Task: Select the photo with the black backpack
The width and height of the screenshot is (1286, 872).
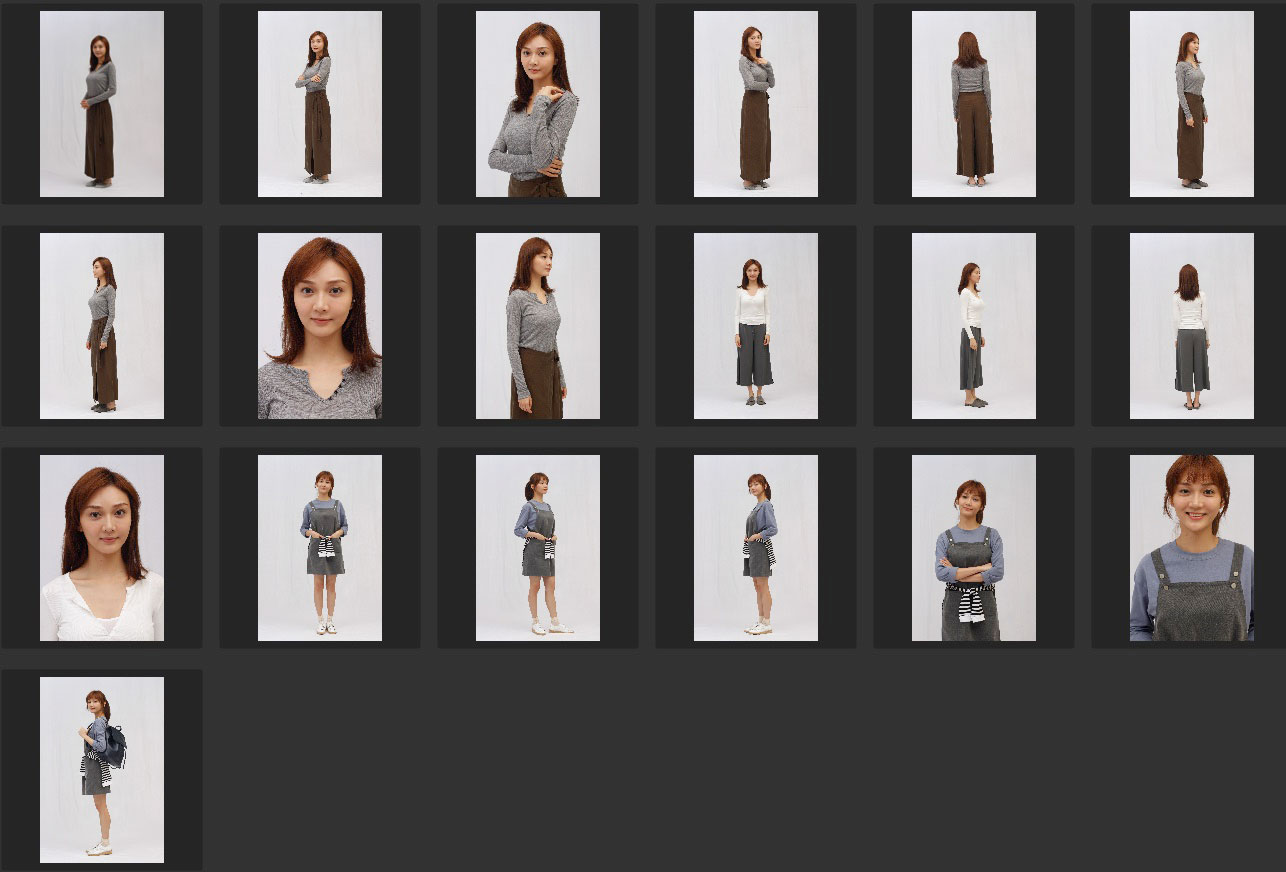Action: click(x=102, y=770)
